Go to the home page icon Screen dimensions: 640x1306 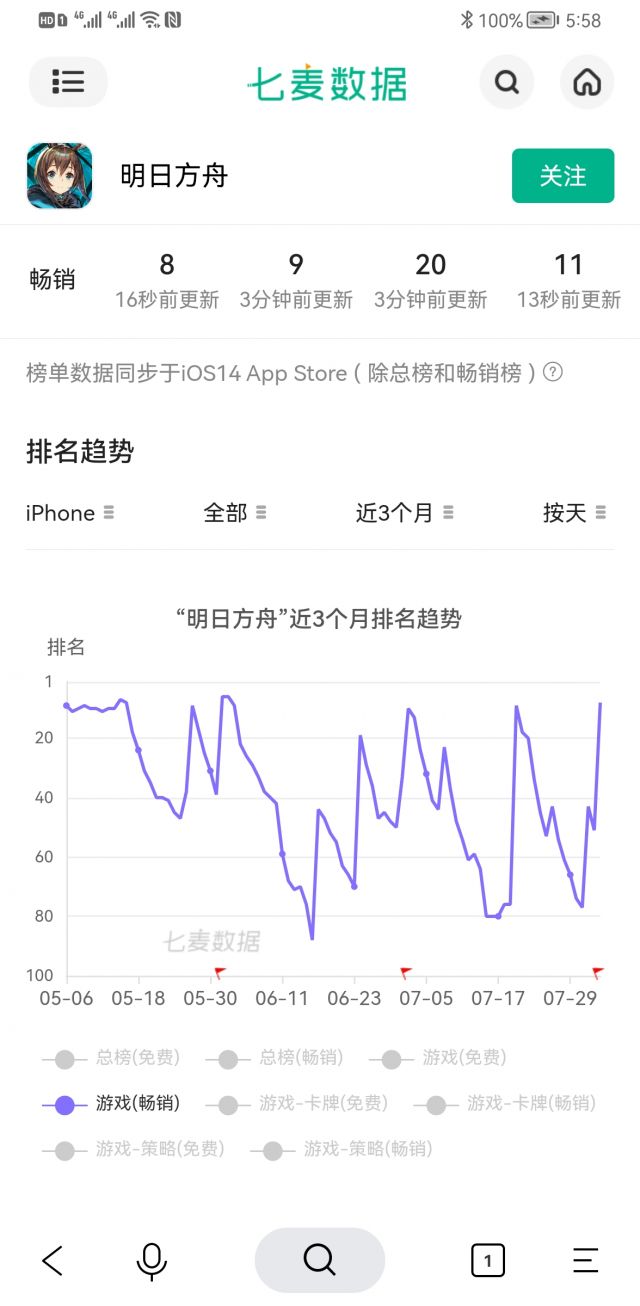[x=587, y=82]
